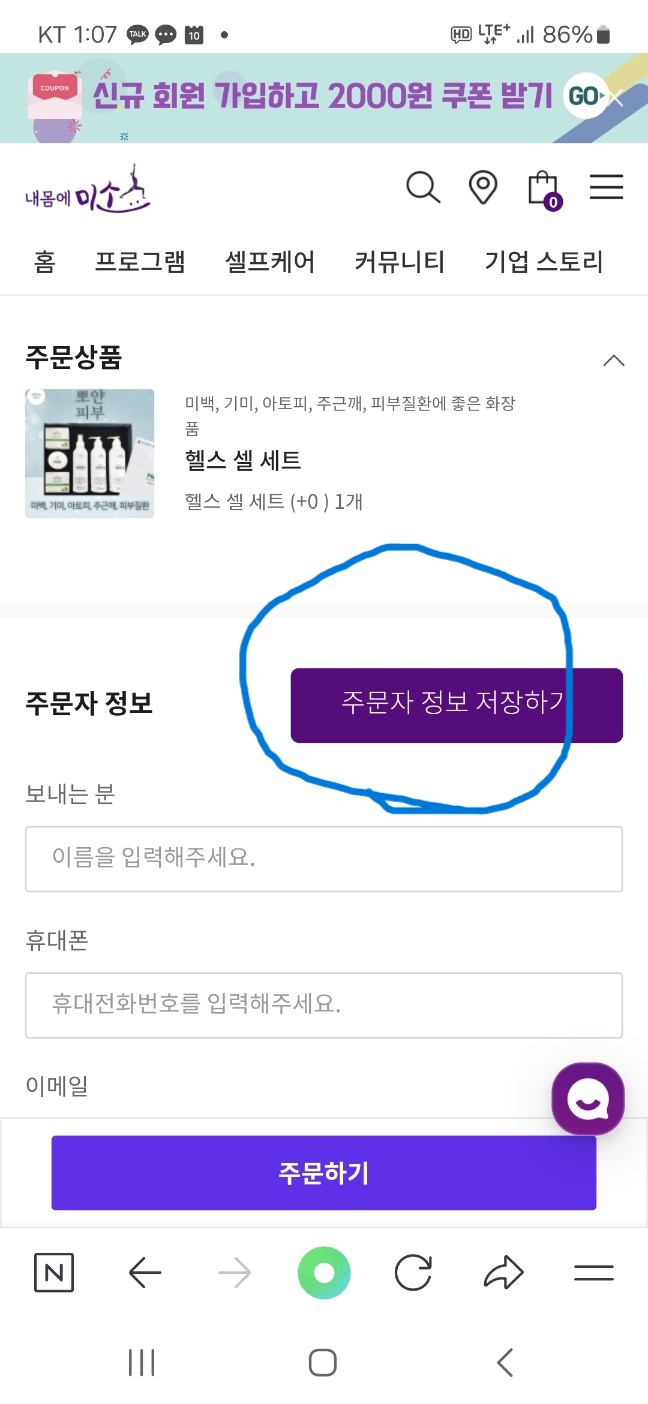Focus the 휴대폰 number field
The height and width of the screenshot is (1404, 648).
click(x=324, y=1005)
